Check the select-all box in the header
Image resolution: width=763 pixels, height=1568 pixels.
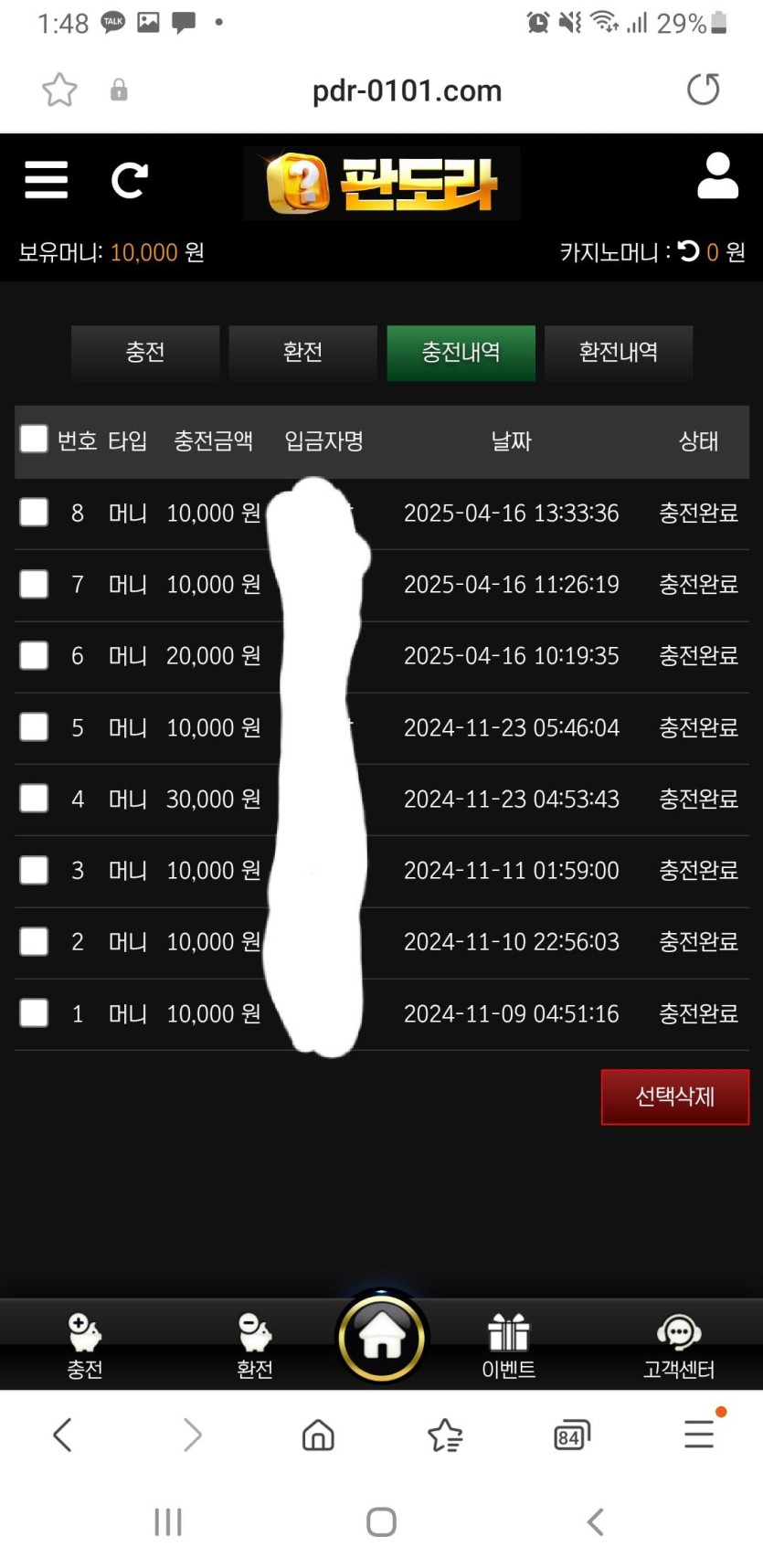(34, 440)
